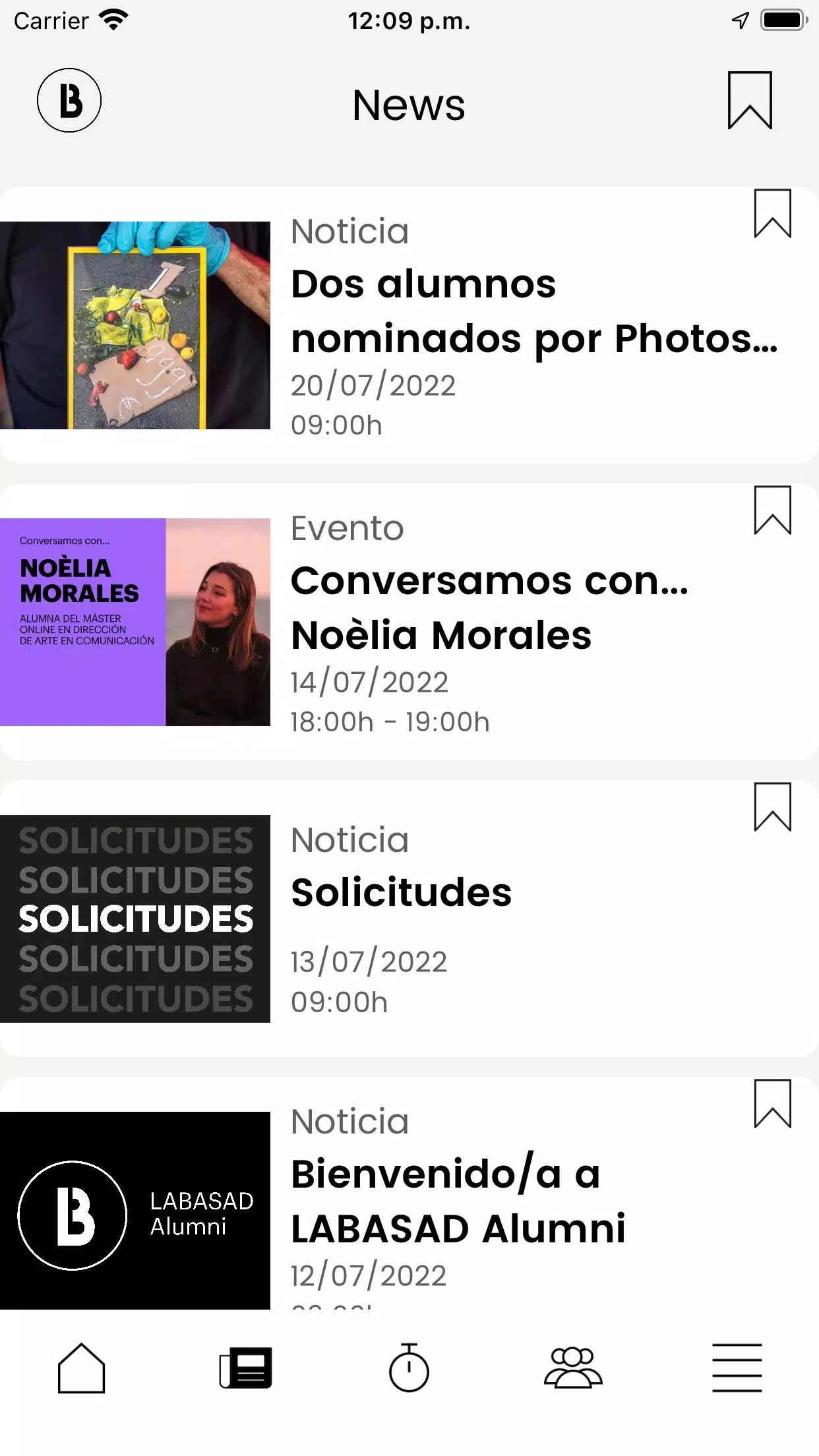This screenshot has width=819, height=1456.
Task: Bookmark the Dos alumnos nominados article
Action: [772, 213]
